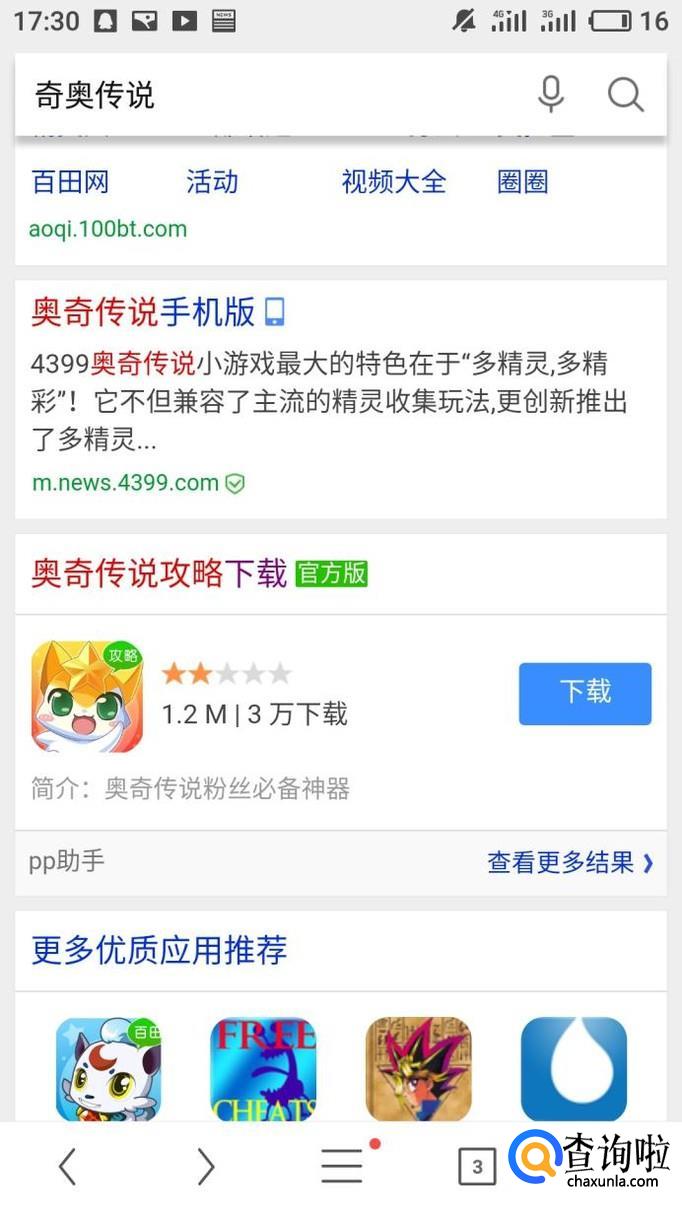Image resolution: width=682 pixels, height=1212 pixels.
Task: Open the browser menu button
Action: tap(343, 1166)
